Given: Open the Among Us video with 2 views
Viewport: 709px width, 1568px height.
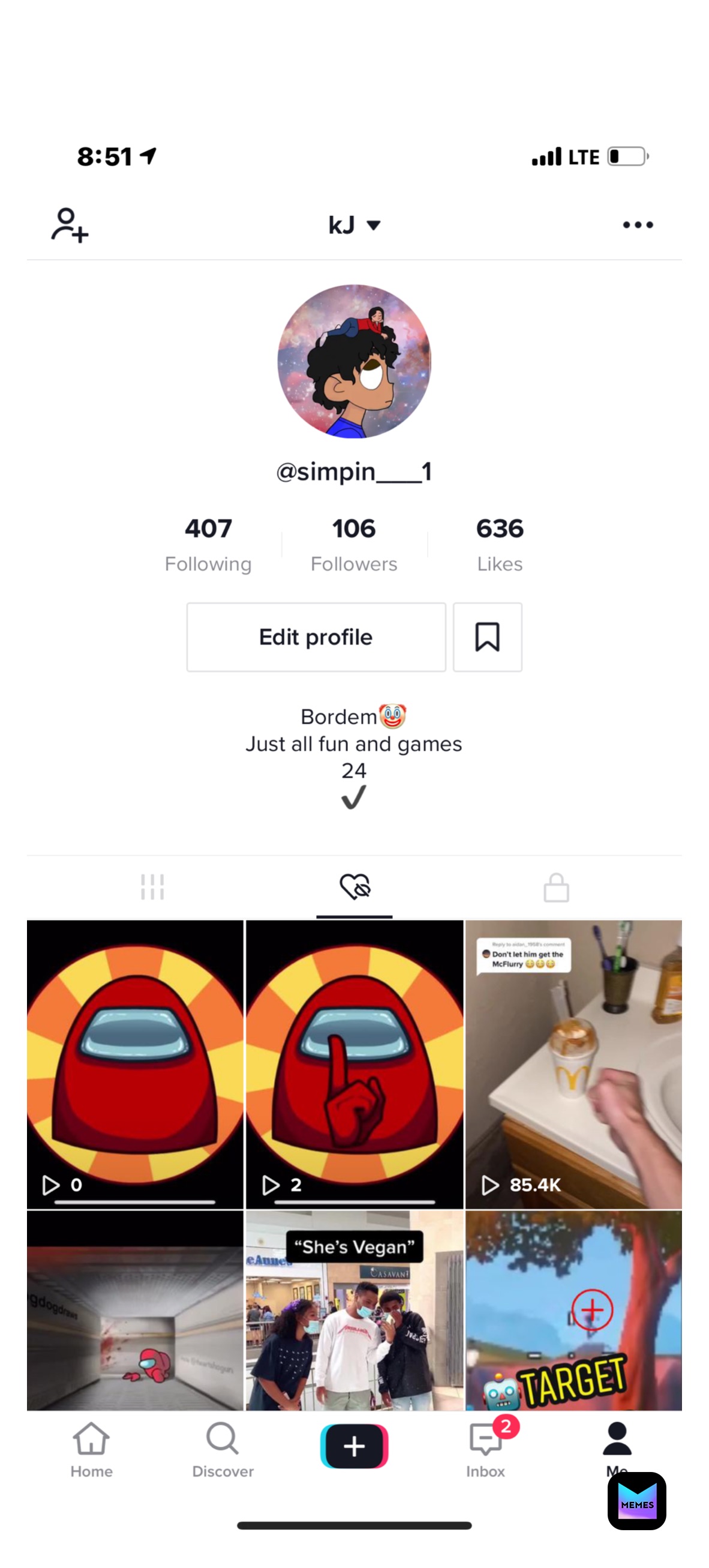Looking at the screenshot, I should tap(354, 1064).
